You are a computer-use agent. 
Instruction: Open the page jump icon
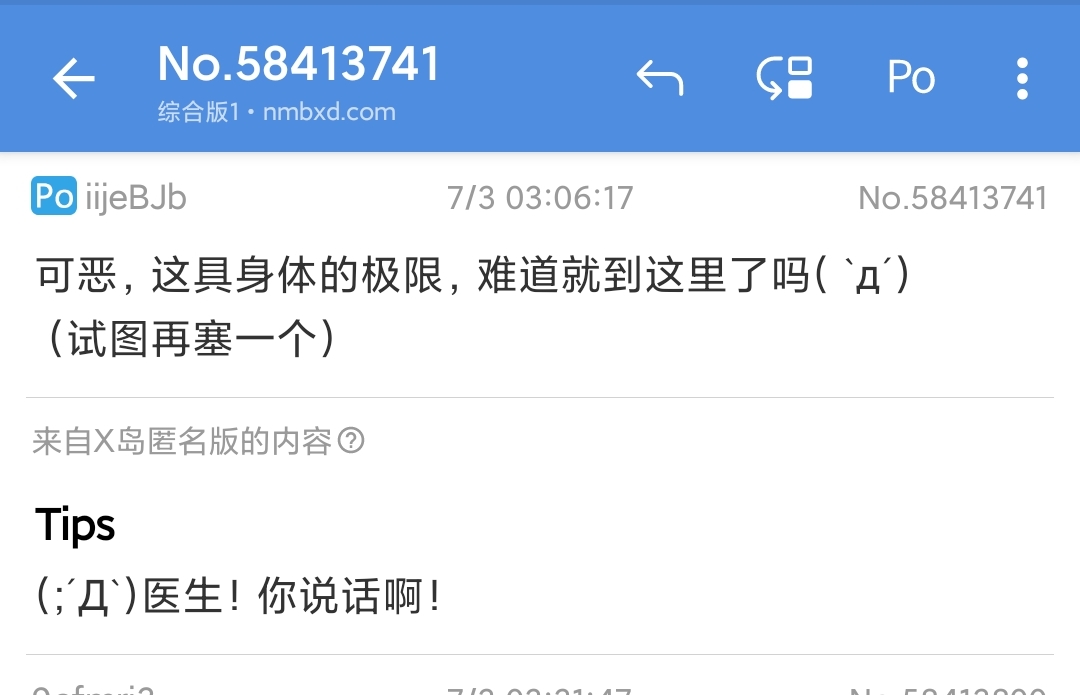point(785,78)
